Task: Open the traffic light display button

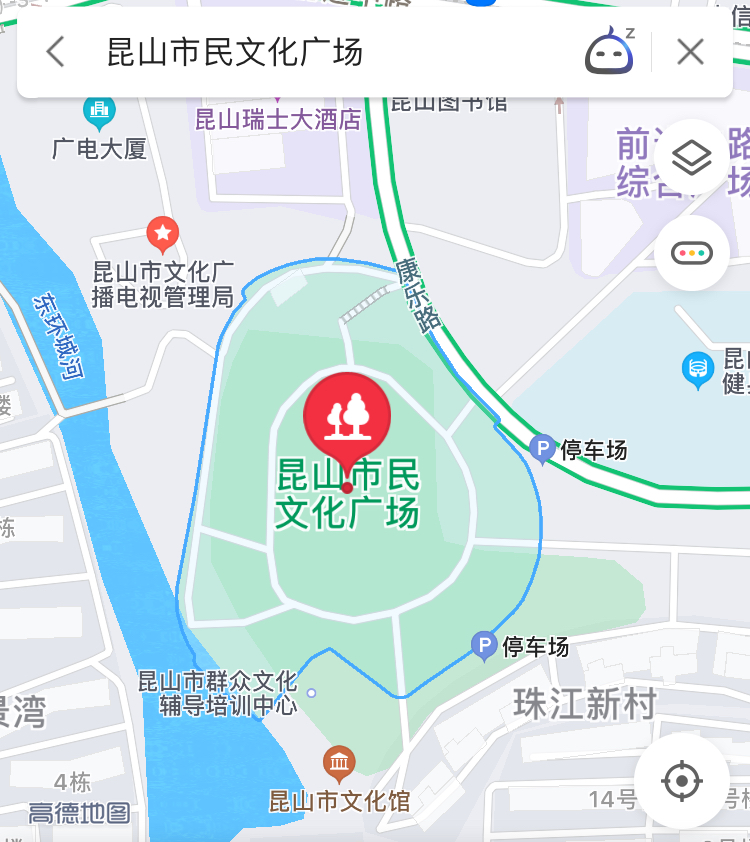Action: pos(691,253)
